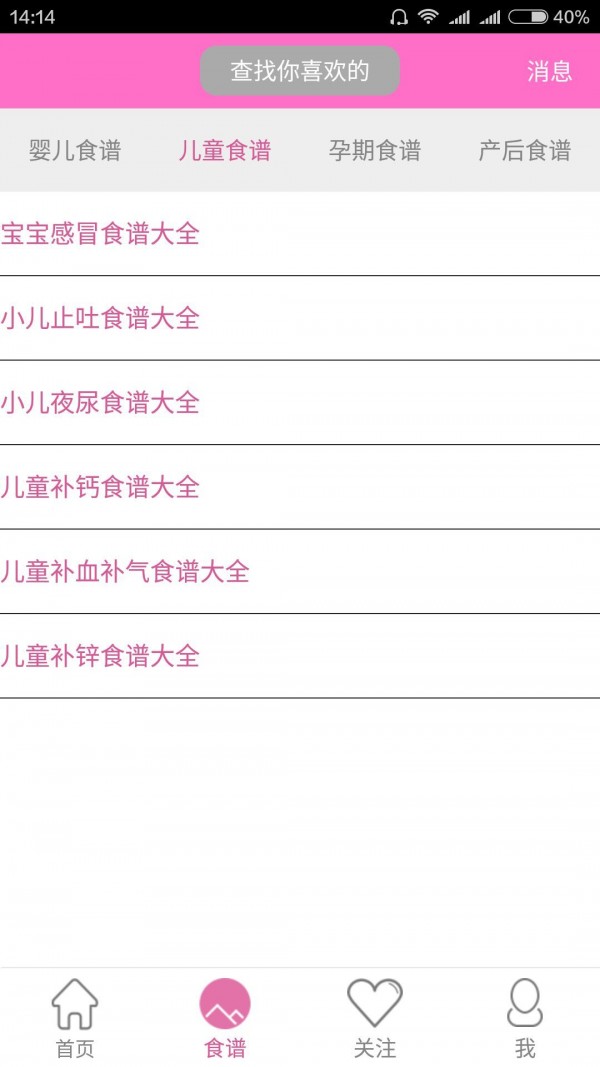Open 儿童补血补气食谱大全
Screen dimensions: 600x1067
[x=300, y=572]
